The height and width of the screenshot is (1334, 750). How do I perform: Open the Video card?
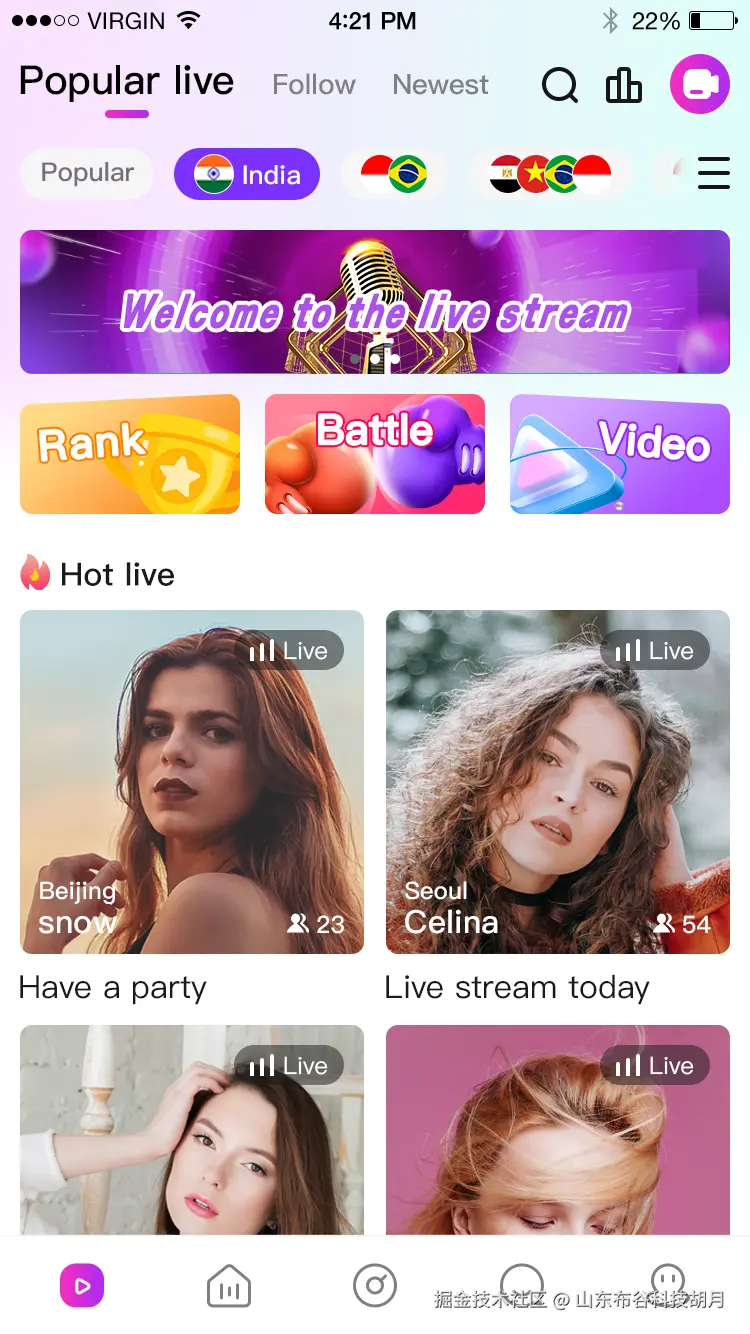pyautogui.click(x=620, y=454)
